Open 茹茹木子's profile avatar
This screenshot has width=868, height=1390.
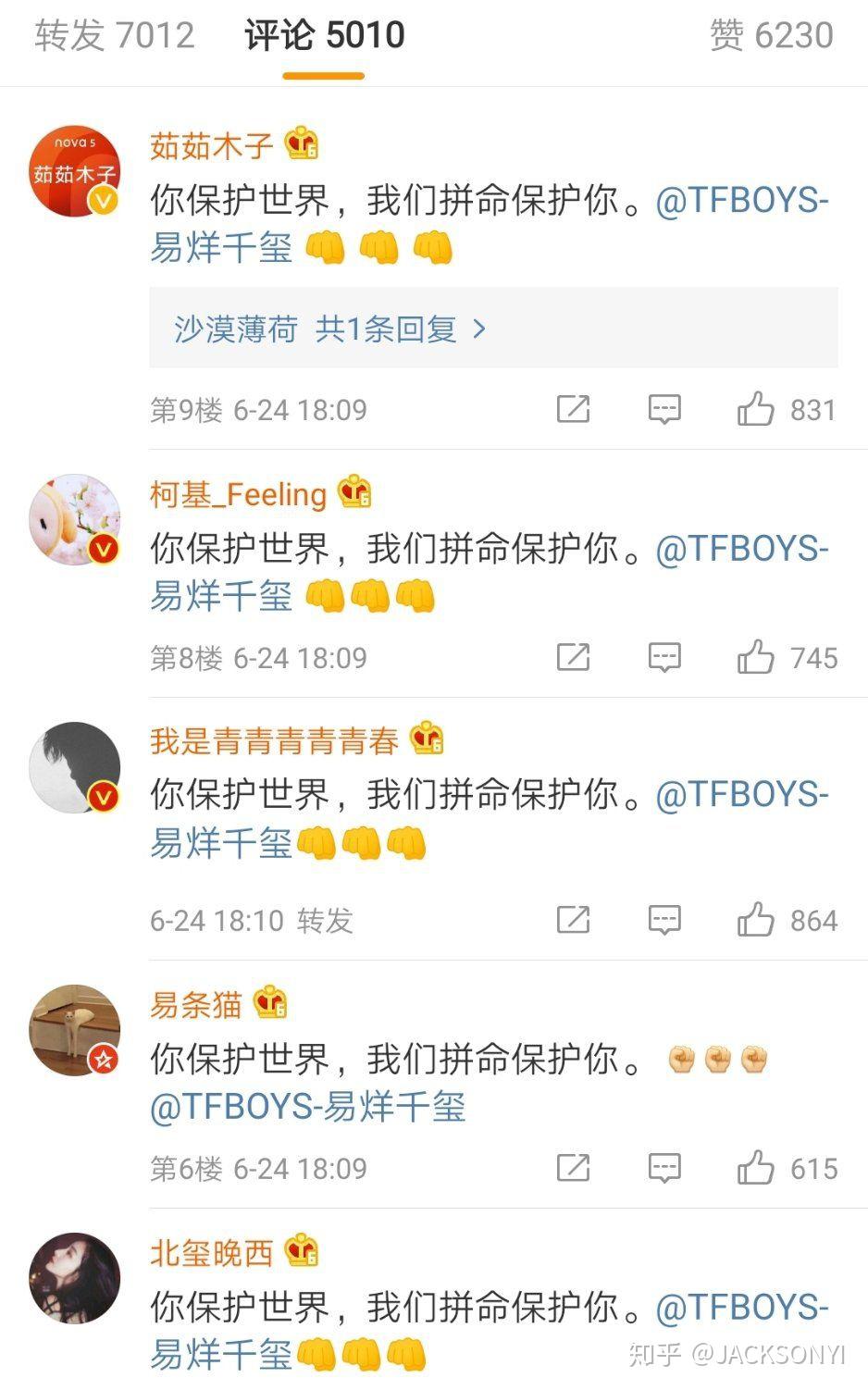click(75, 171)
